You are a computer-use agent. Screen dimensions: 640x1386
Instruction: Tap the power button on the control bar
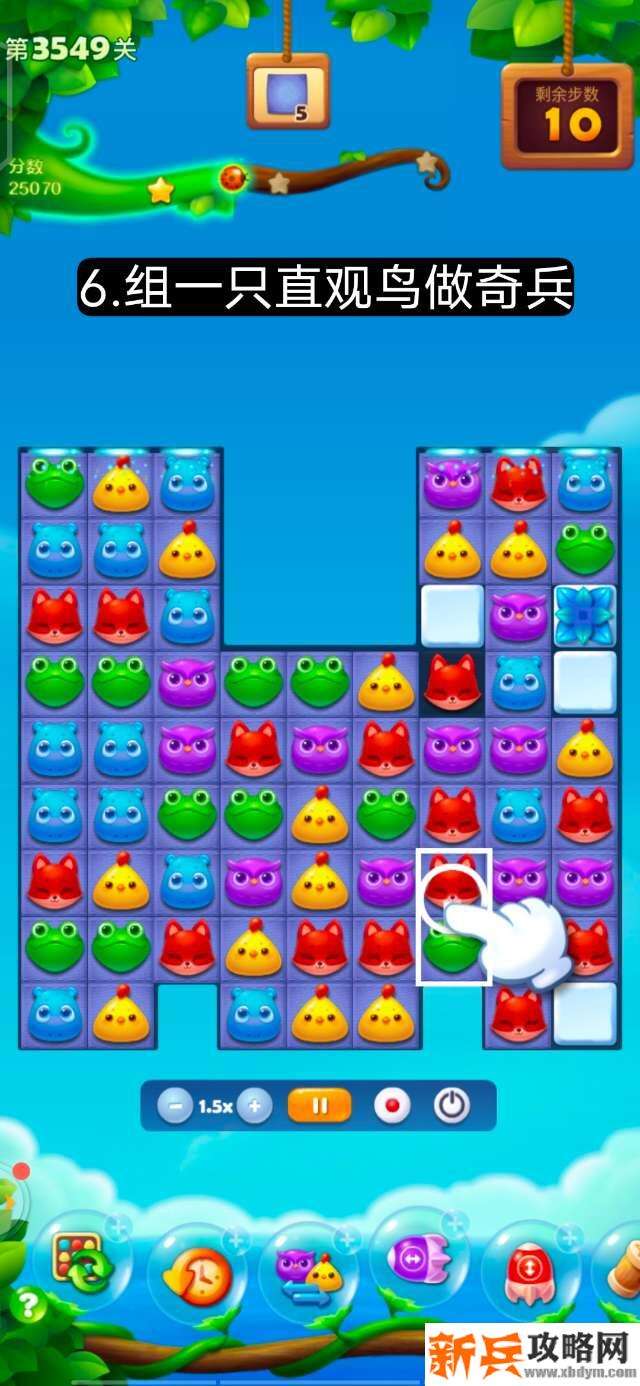tap(452, 1106)
